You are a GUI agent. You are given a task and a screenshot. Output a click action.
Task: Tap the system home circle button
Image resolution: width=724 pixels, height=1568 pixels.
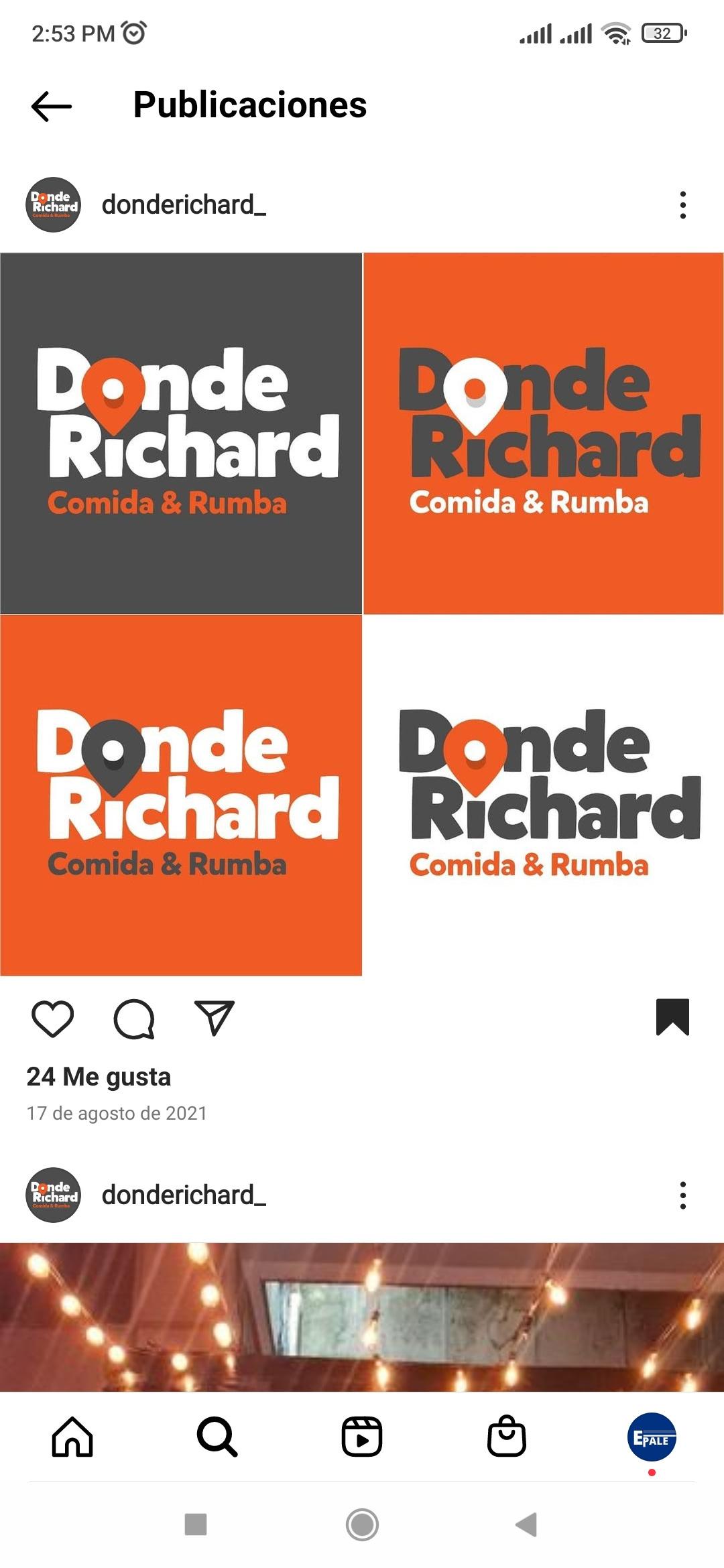point(362,1524)
